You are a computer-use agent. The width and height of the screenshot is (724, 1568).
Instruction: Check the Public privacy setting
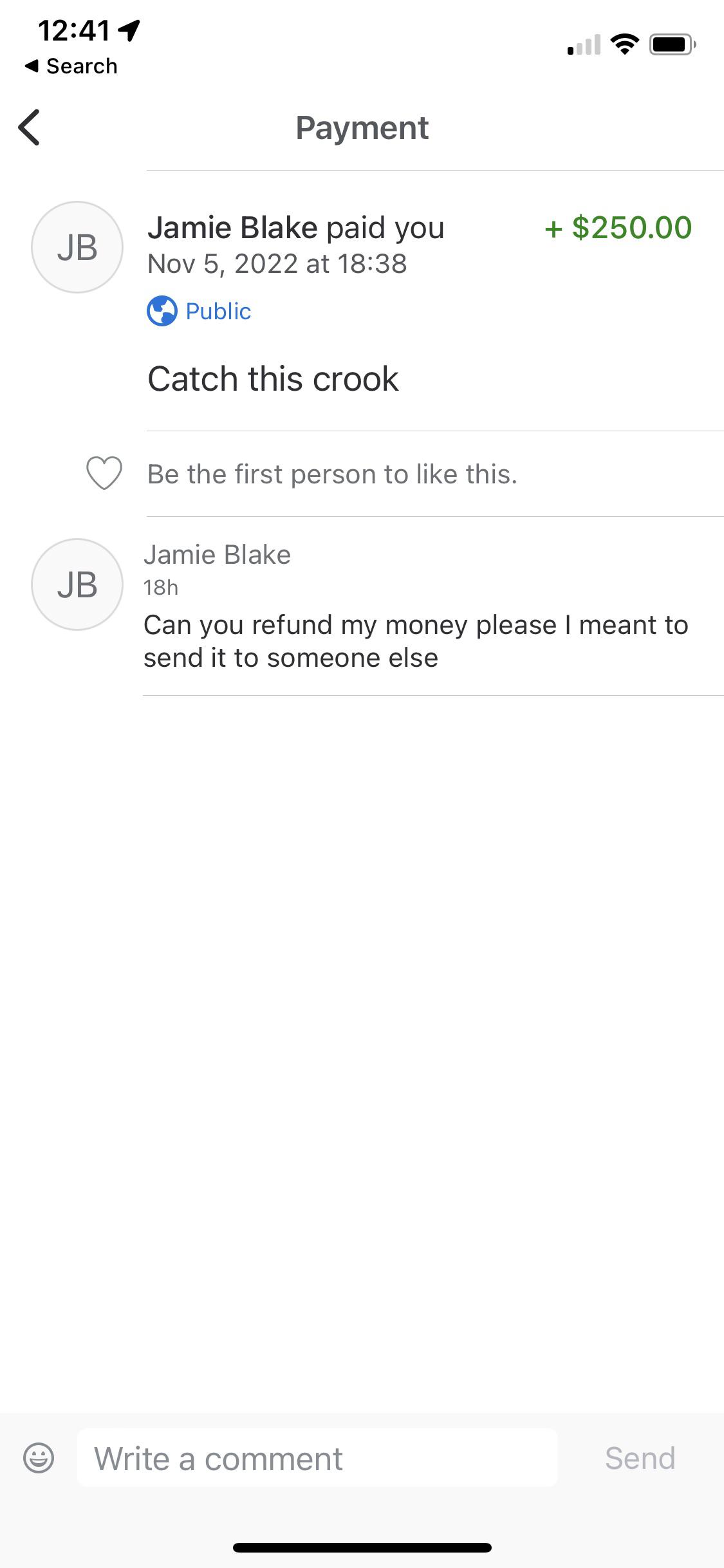point(200,312)
